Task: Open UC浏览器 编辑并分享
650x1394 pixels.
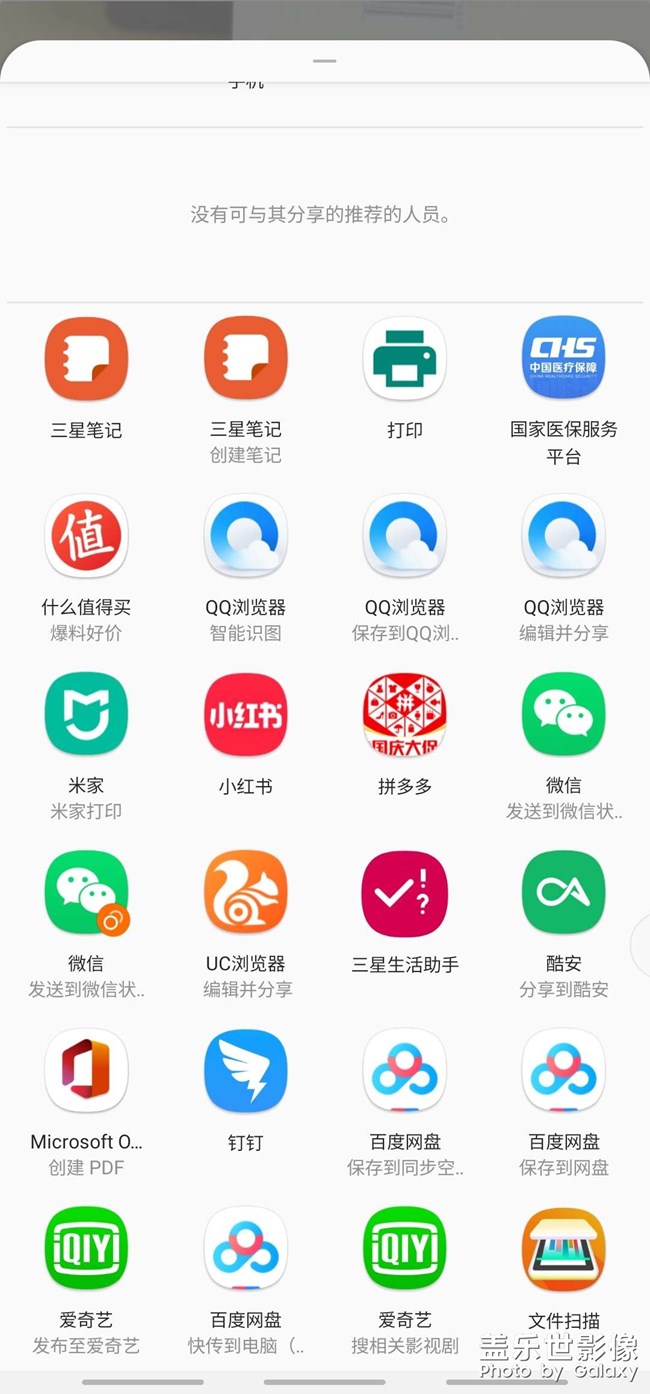Action: 245,893
